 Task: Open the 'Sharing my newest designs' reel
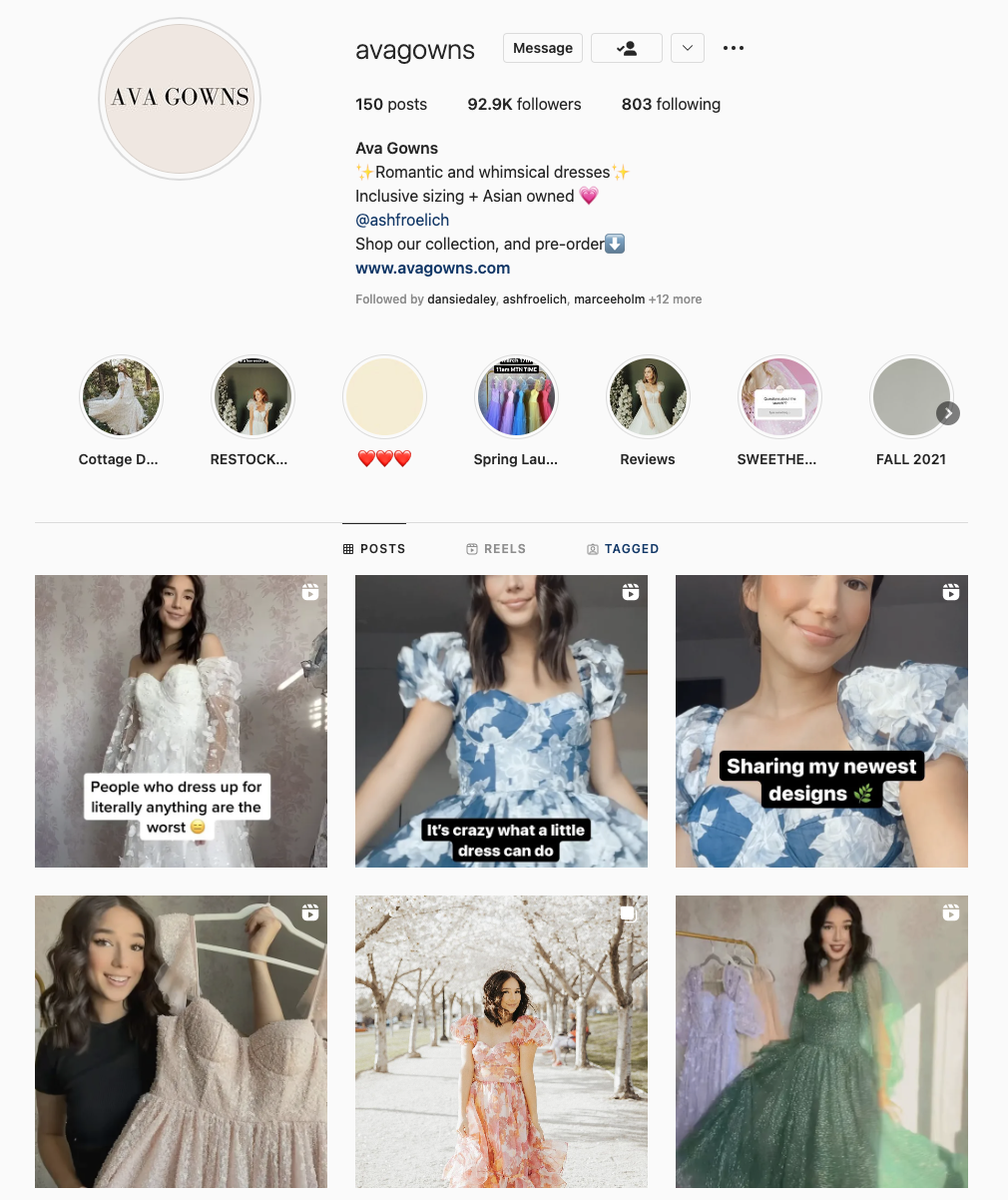click(x=821, y=721)
